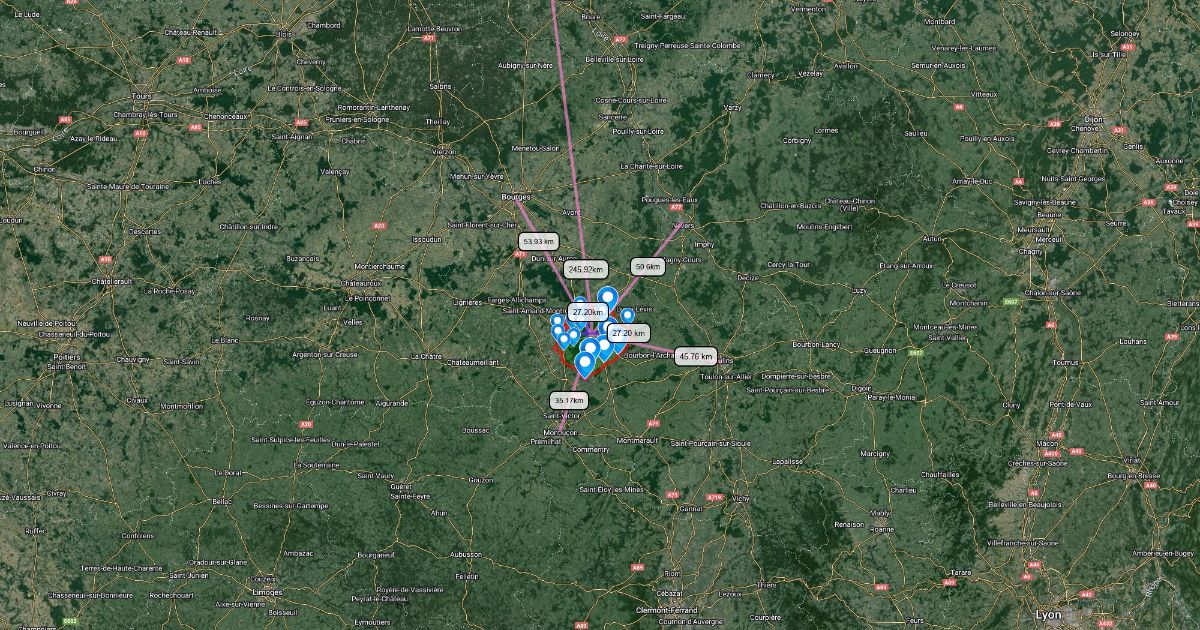Open the southernmost large blue map pin
Viewport: 1200px width, 630px height.
[584, 363]
